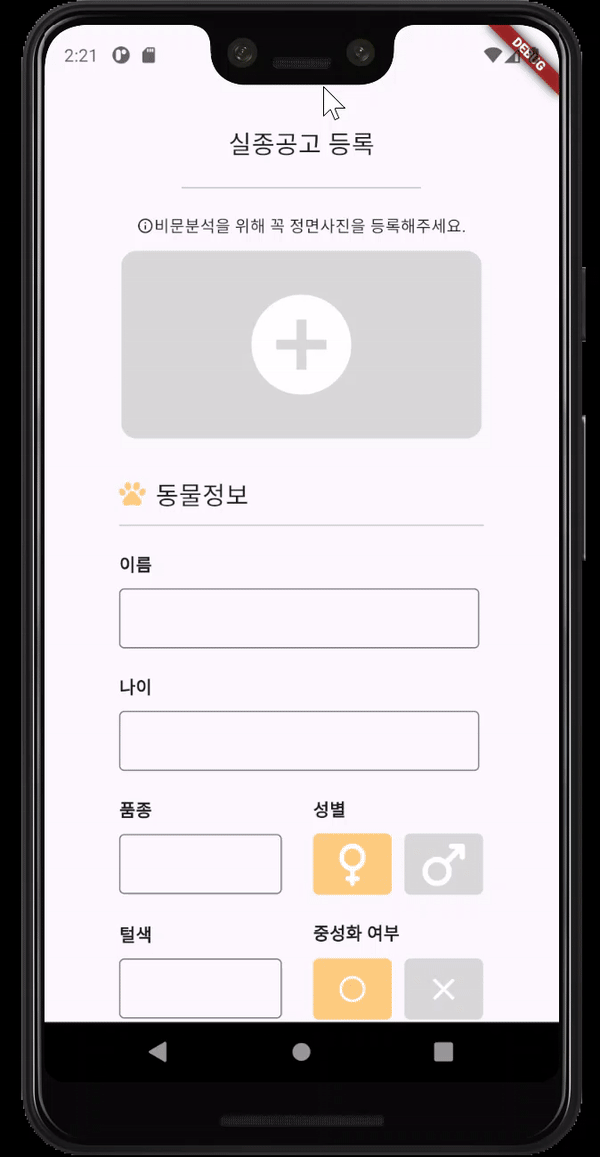Image resolution: width=600 pixels, height=1157 pixels.
Task: Tap the 나이 input field
Action: (x=299, y=741)
